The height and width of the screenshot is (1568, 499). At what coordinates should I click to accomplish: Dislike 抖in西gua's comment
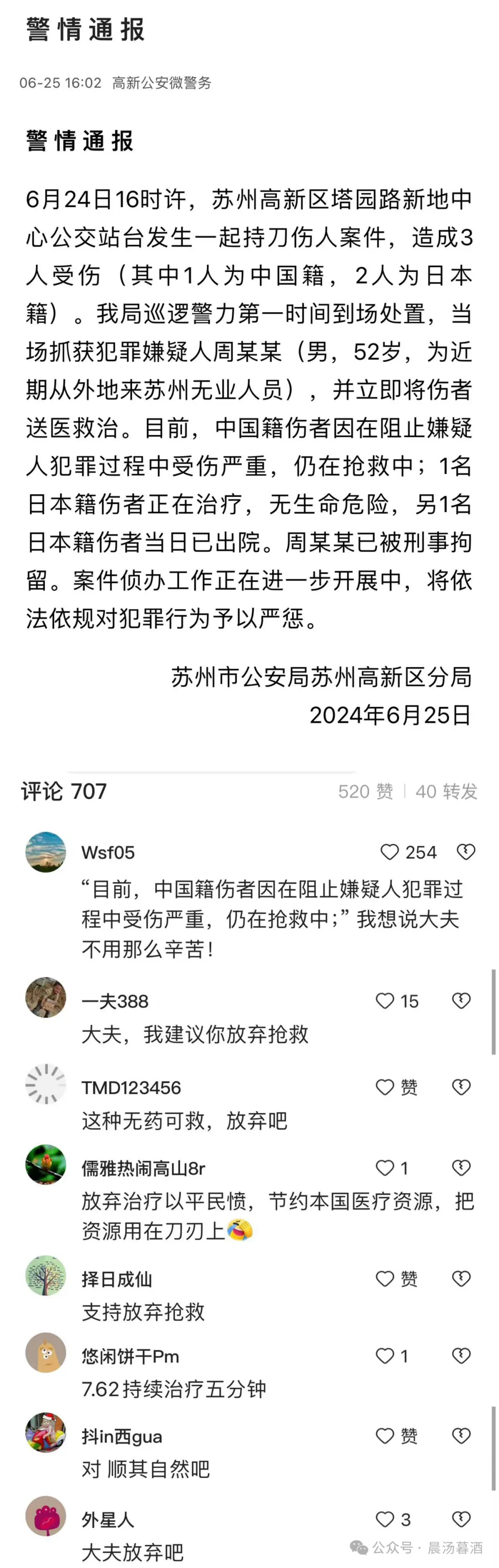click(x=461, y=1437)
